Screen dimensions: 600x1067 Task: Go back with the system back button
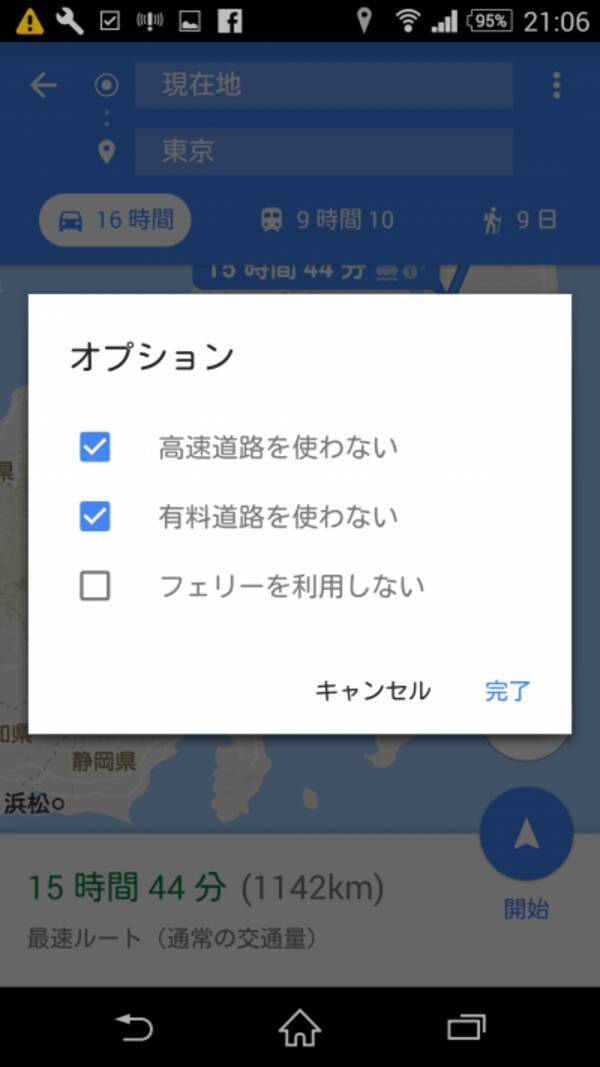[x=134, y=1027]
